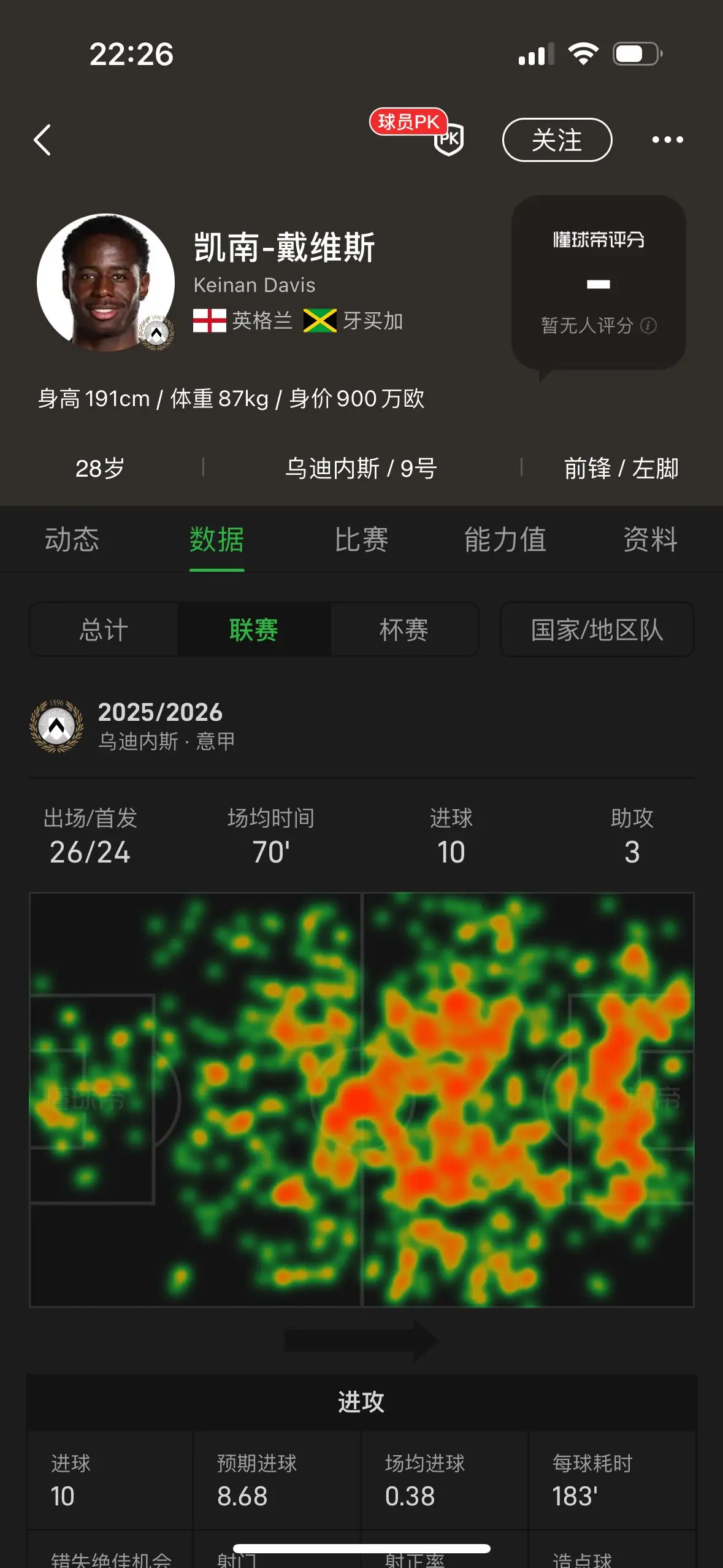Viewport: 723px width, 1568px height.
Task: Follow the player with 关注 button
Action: (557, 140)
